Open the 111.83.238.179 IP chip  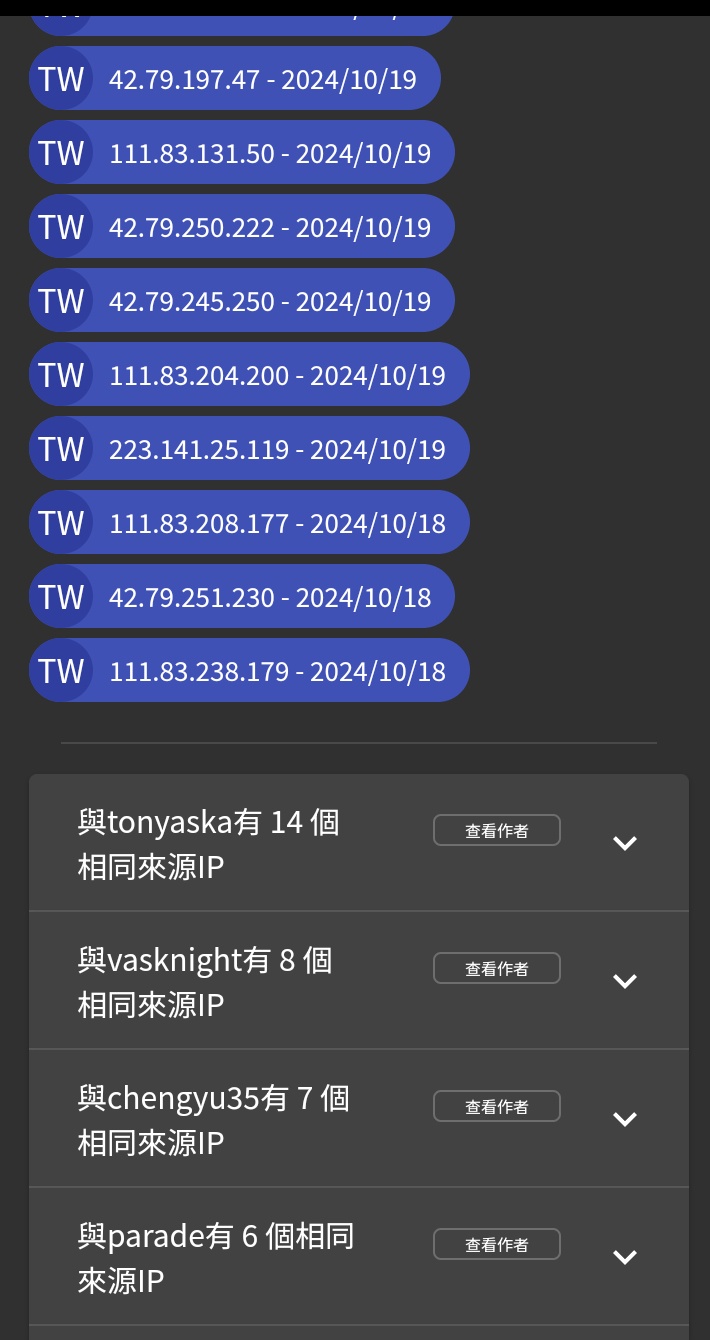249,671
